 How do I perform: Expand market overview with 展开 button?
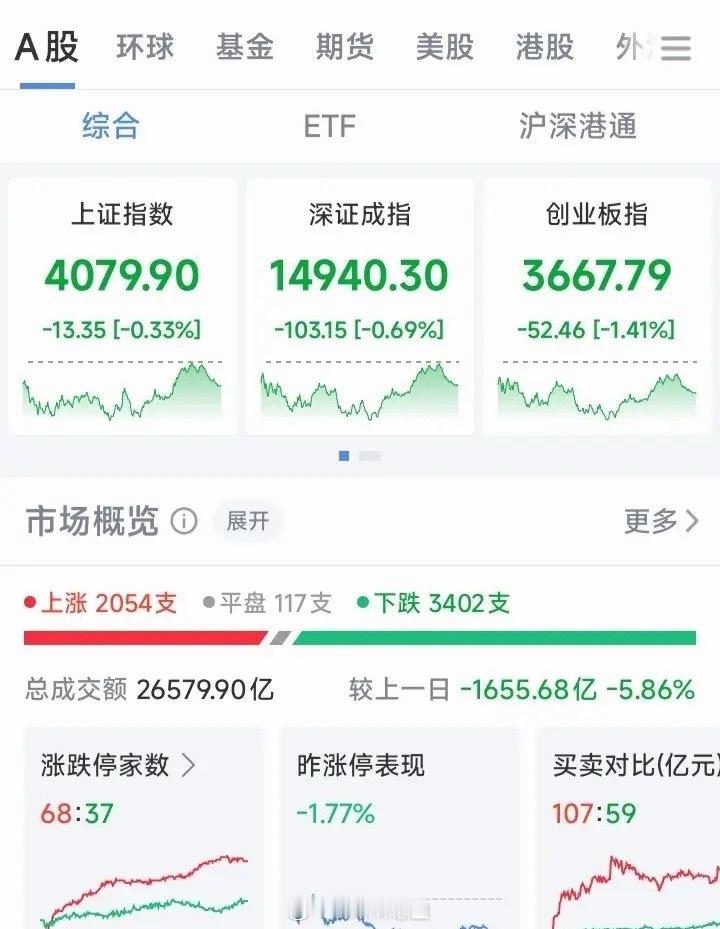coord(248,521)
